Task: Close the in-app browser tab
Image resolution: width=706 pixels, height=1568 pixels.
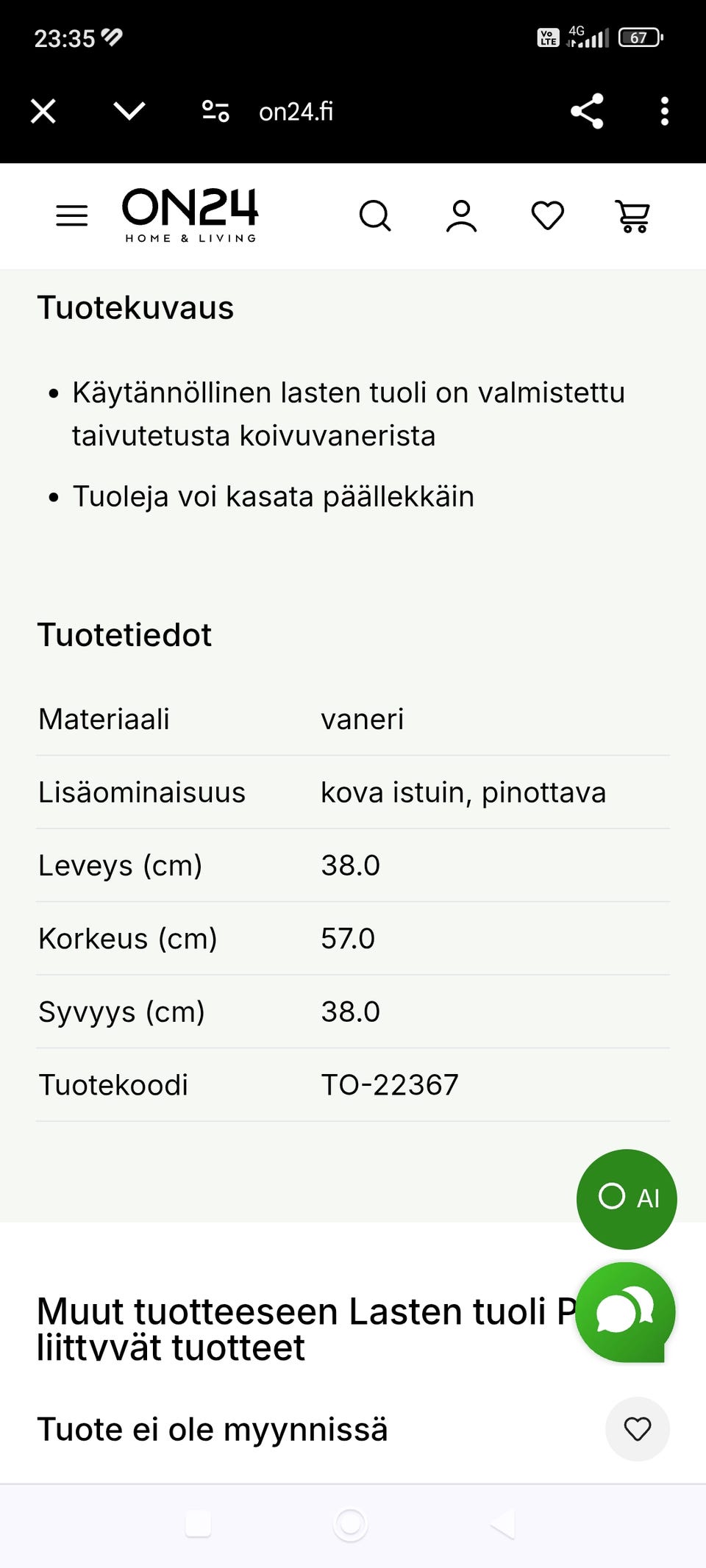Action: coord(43,112)
